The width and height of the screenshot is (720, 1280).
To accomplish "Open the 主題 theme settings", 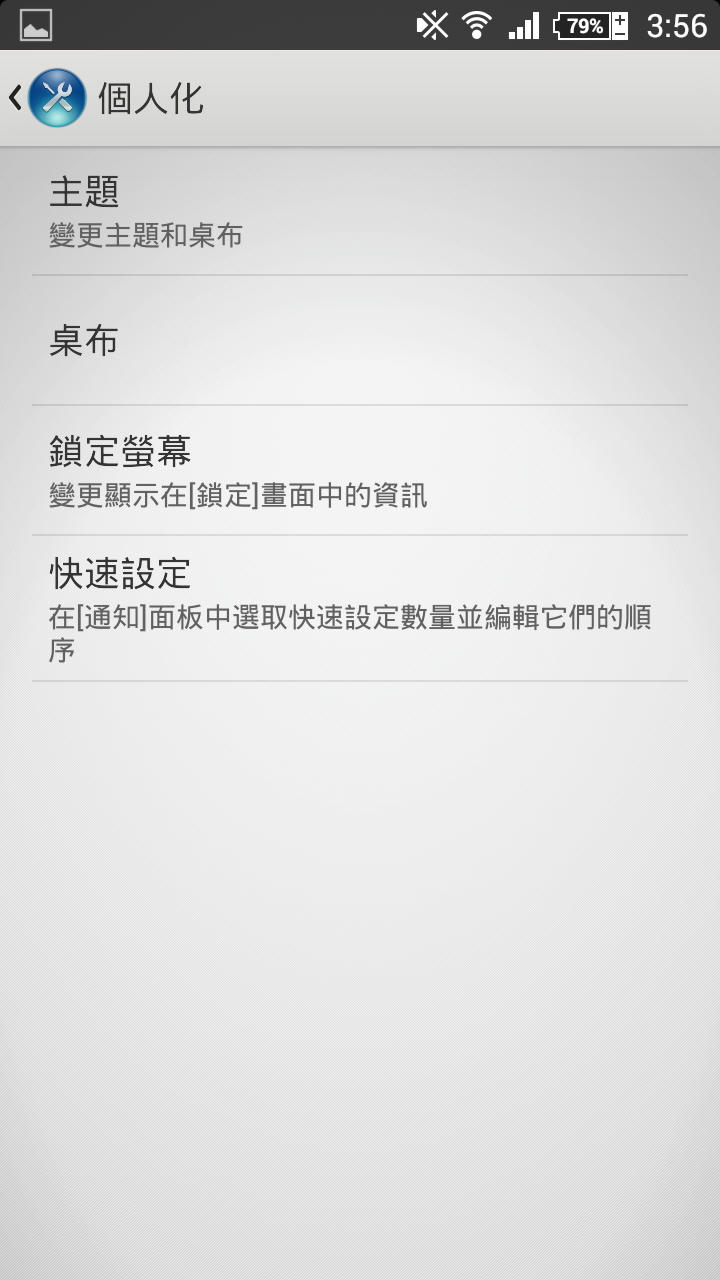I will (x=360, y=211).
